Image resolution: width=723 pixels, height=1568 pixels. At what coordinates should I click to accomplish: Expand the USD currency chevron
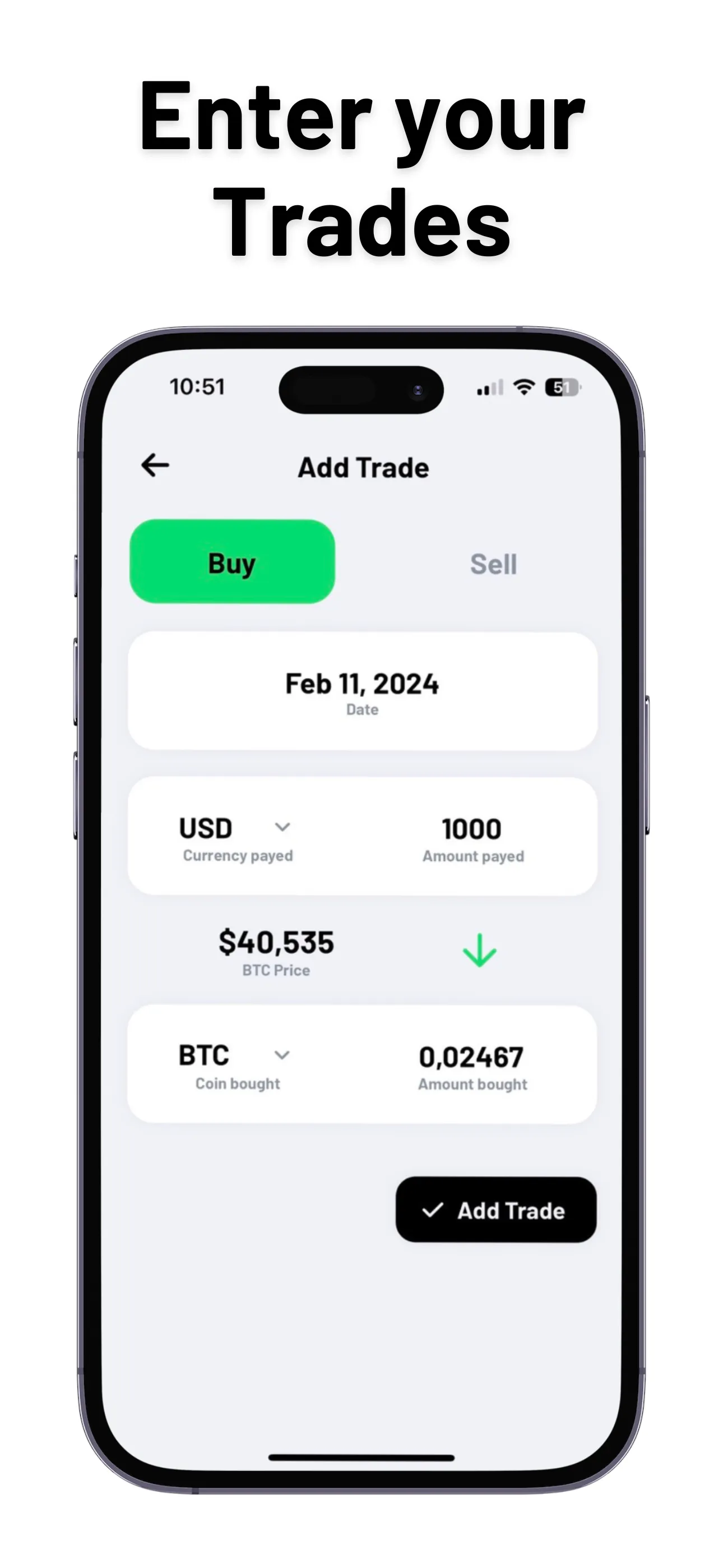coord(282,827)
